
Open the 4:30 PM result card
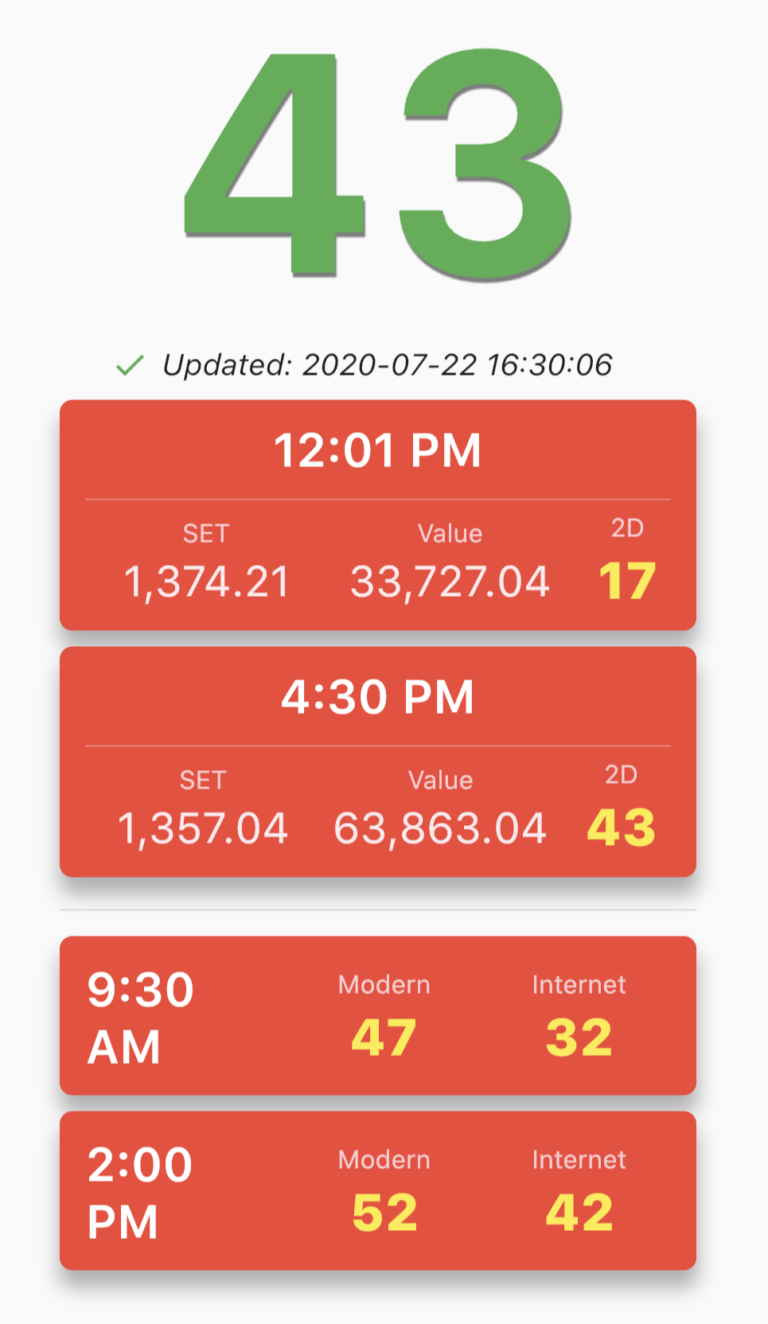[378, 762]
